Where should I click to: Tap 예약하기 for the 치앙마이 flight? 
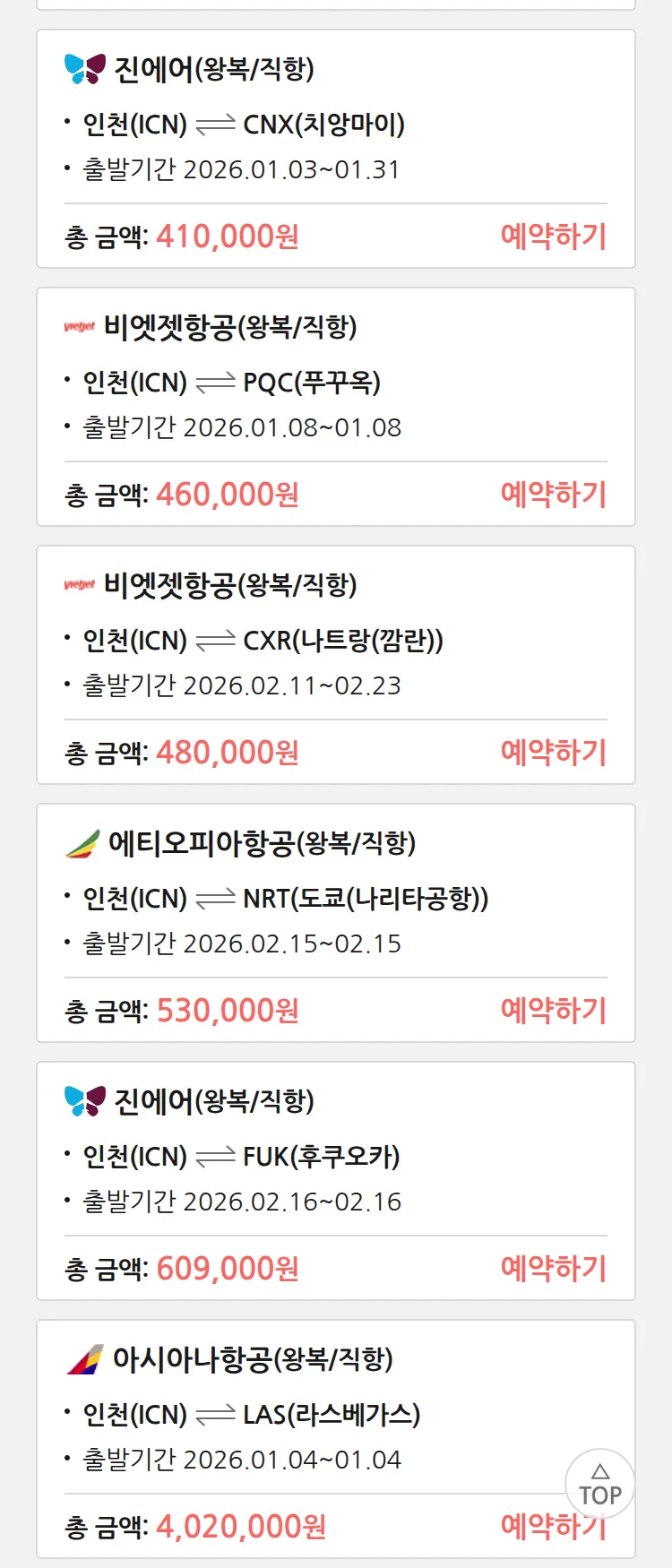tap(553, 237)
